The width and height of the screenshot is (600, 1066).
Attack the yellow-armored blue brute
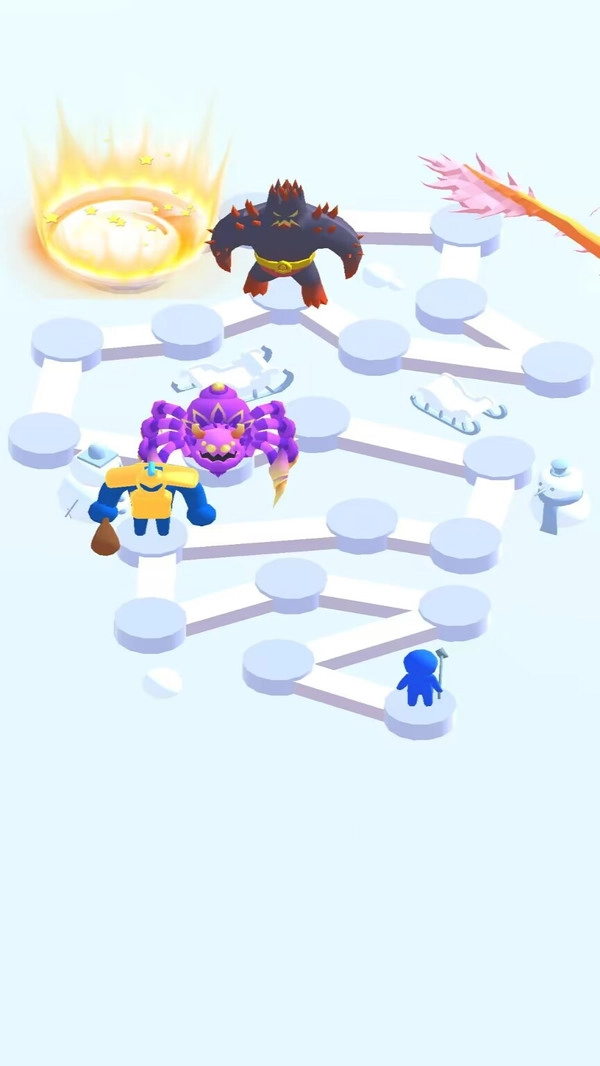coord(152,500)
